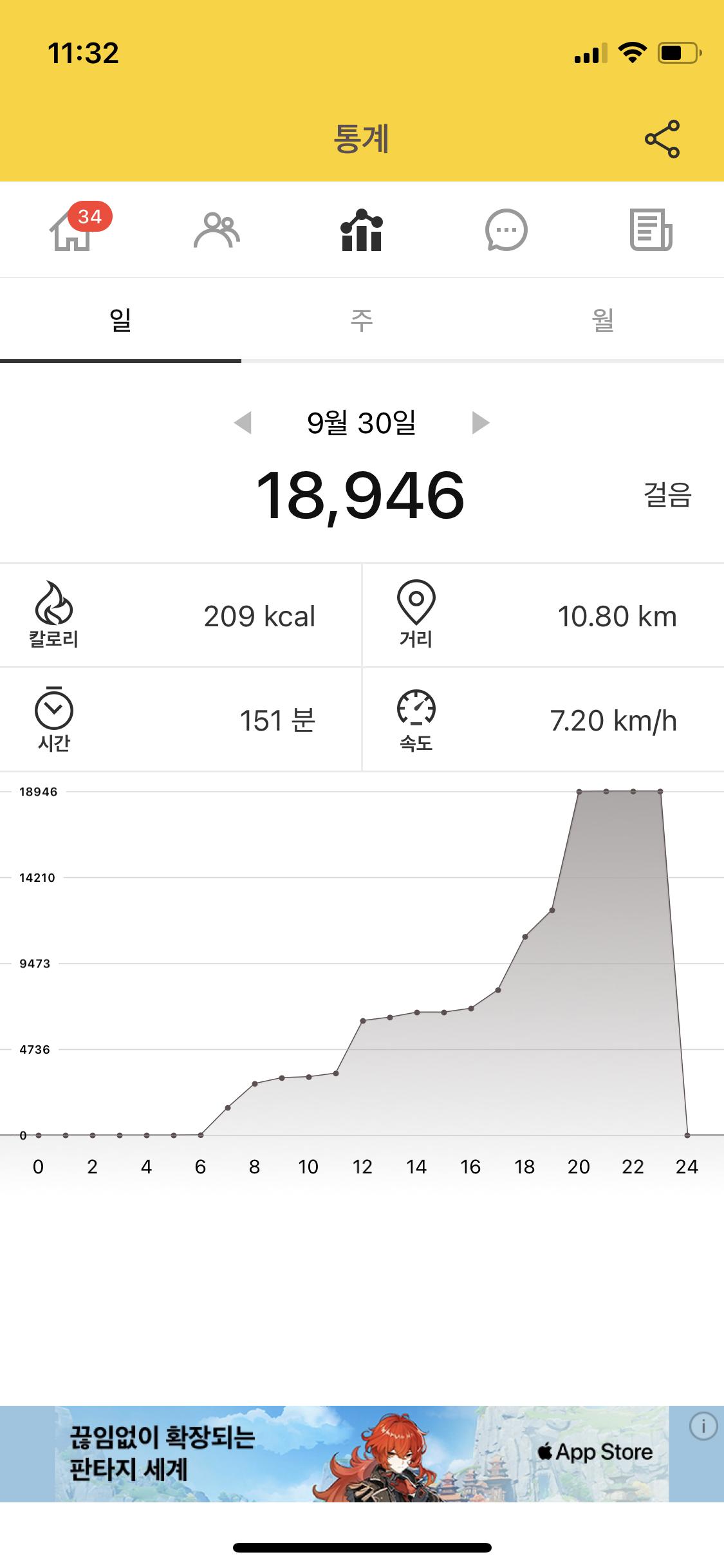Go to the next day after 9월 30일
Viewport: 724px width, 1568px height.
[481, 423]
